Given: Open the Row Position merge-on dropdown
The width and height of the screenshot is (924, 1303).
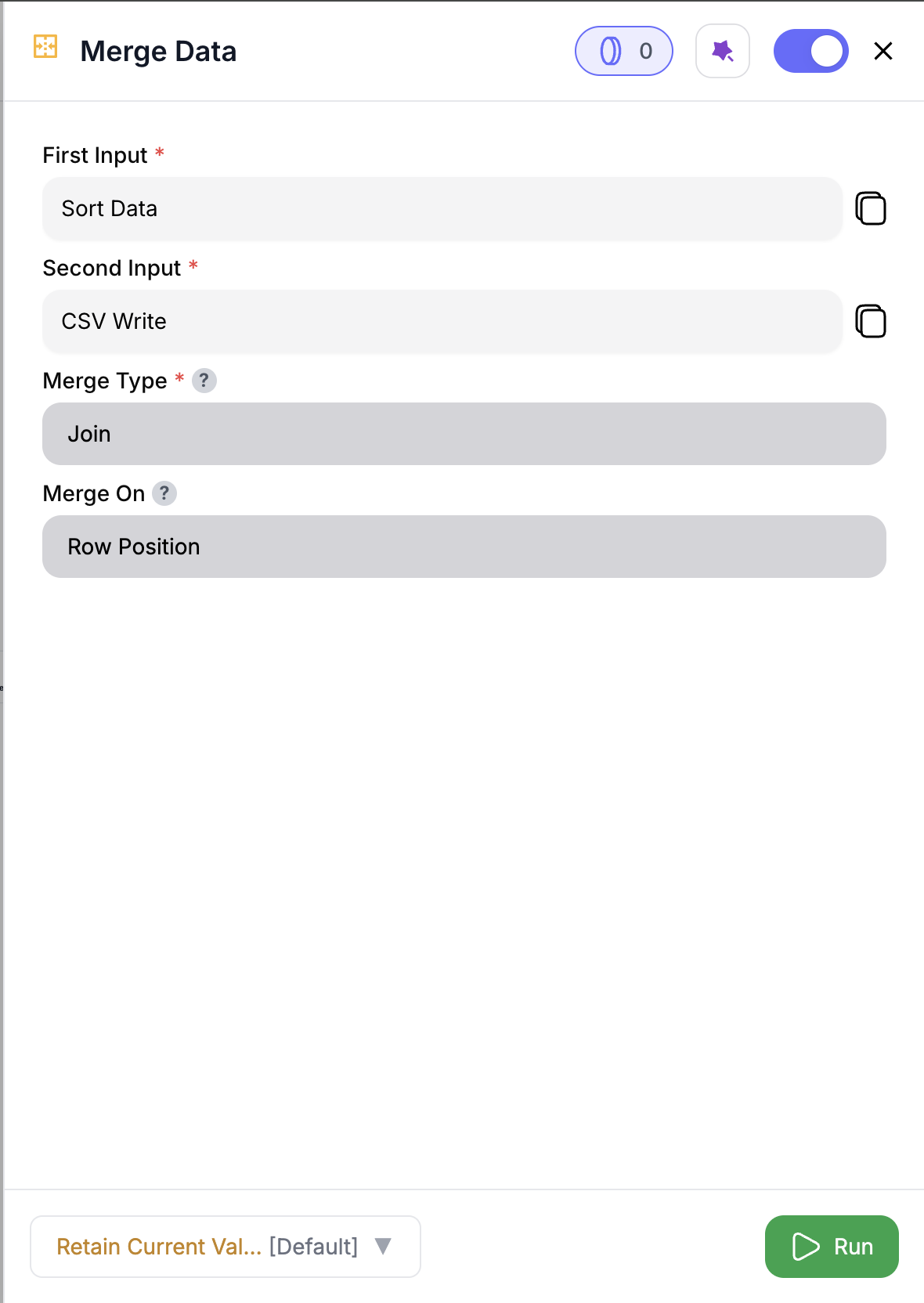Looking at the screenshot, I should [x=464, y=547].
